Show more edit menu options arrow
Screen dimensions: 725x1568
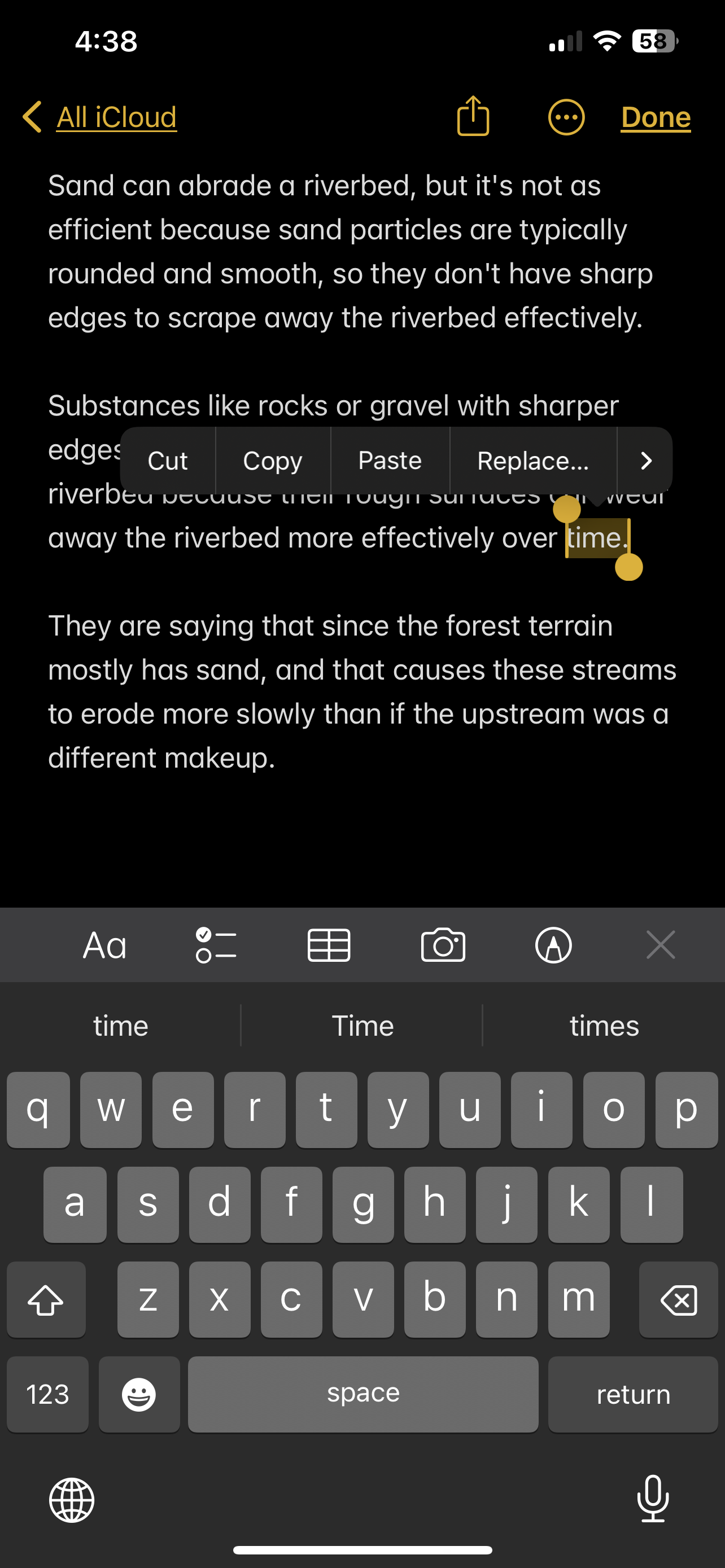coord(646,461)
